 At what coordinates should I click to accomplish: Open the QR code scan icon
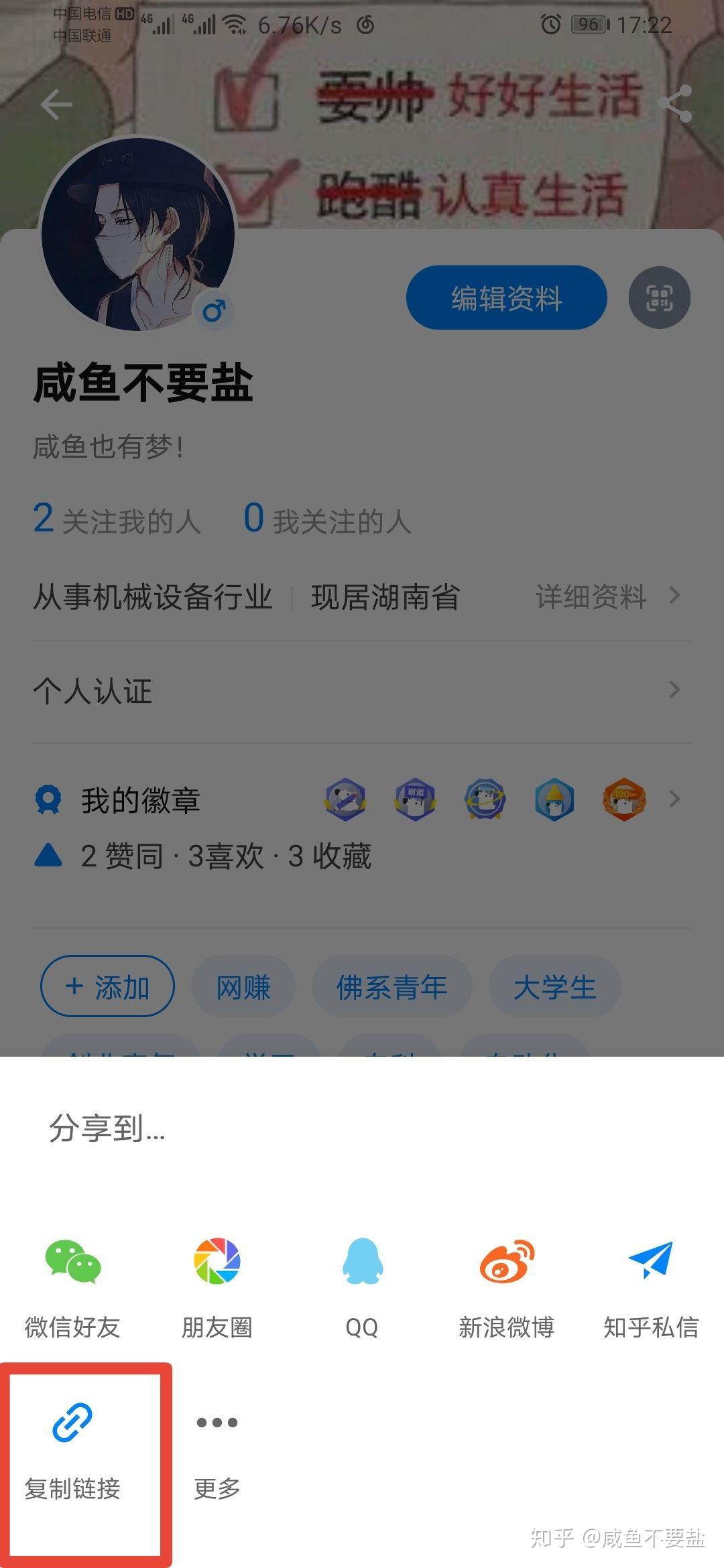click(660, 297)
